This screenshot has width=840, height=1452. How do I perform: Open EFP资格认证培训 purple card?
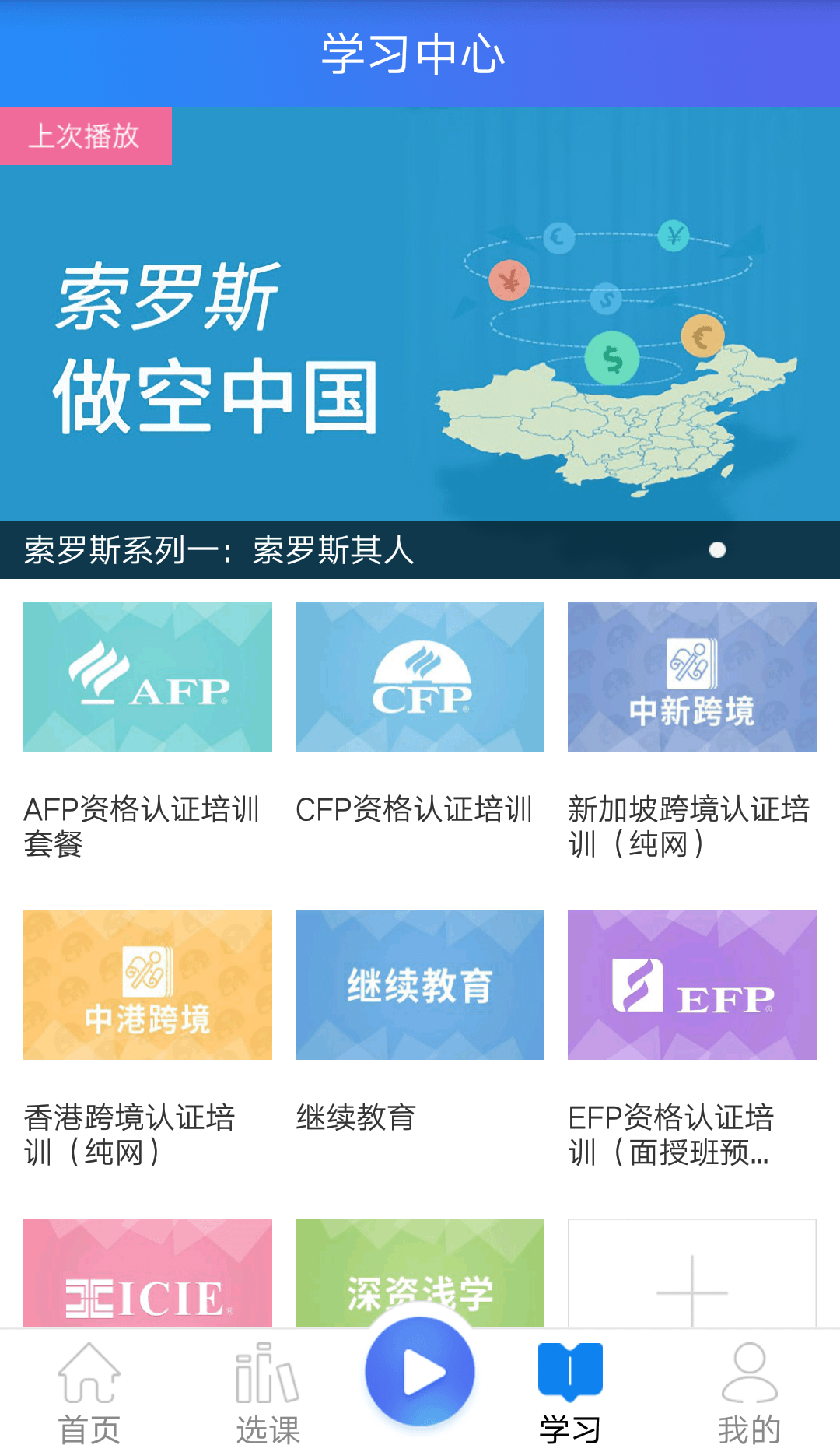pos(691,984)
